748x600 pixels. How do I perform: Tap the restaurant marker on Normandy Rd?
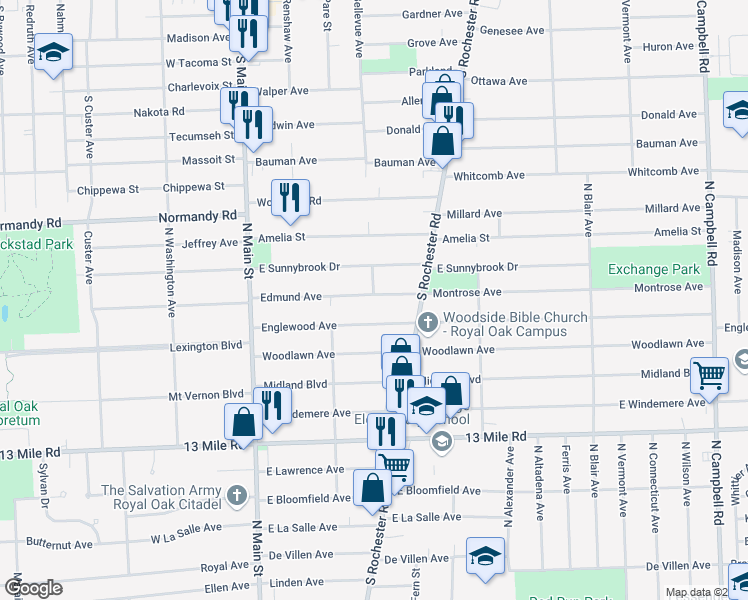pos(290,198)
